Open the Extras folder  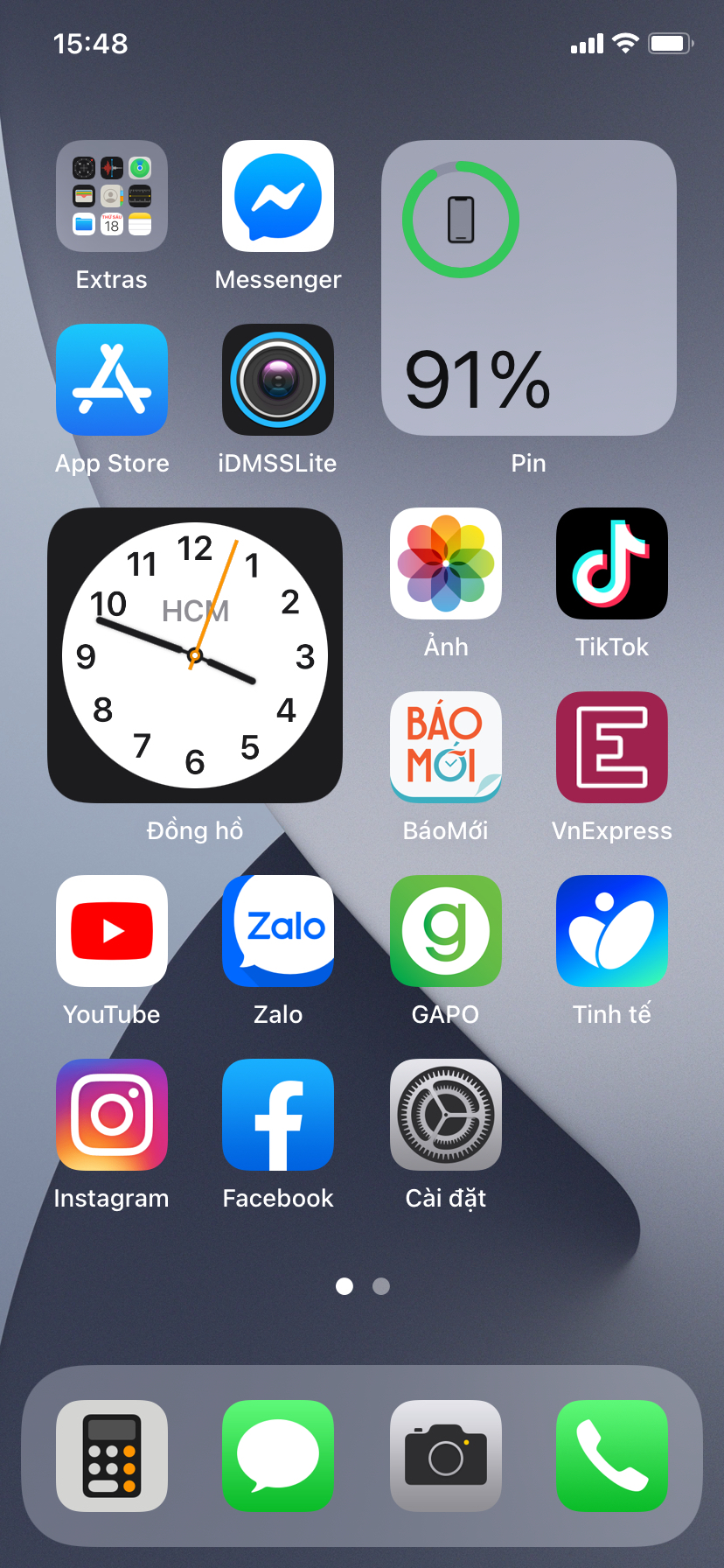coord(112,196)
